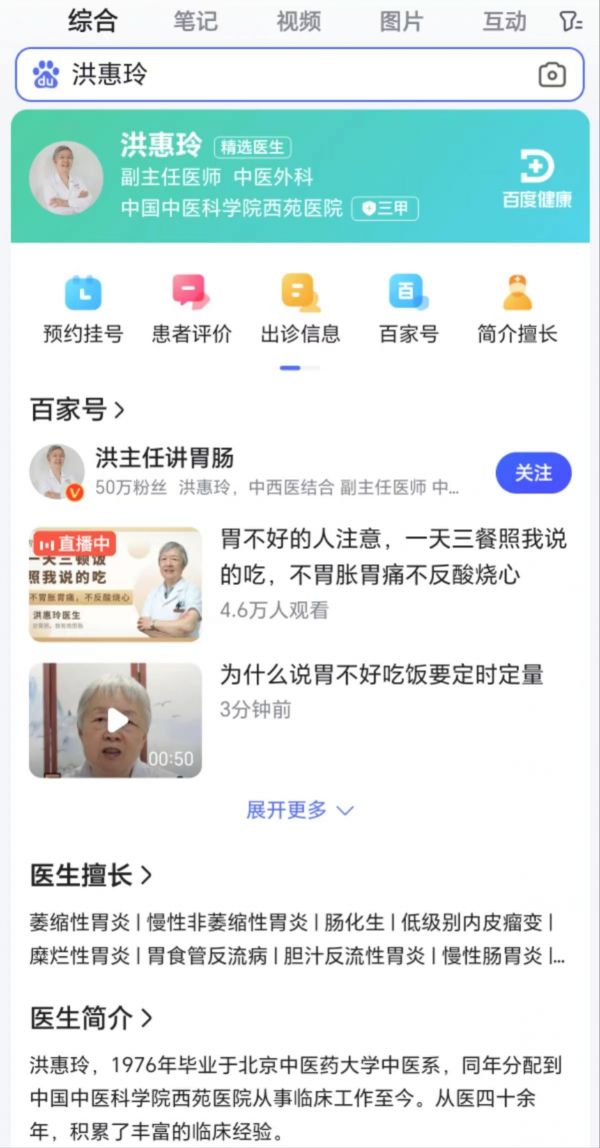Viewport: 600px width, 1148px height.
Task: Switch to the 图片 tab
Action: pos(401,21)
